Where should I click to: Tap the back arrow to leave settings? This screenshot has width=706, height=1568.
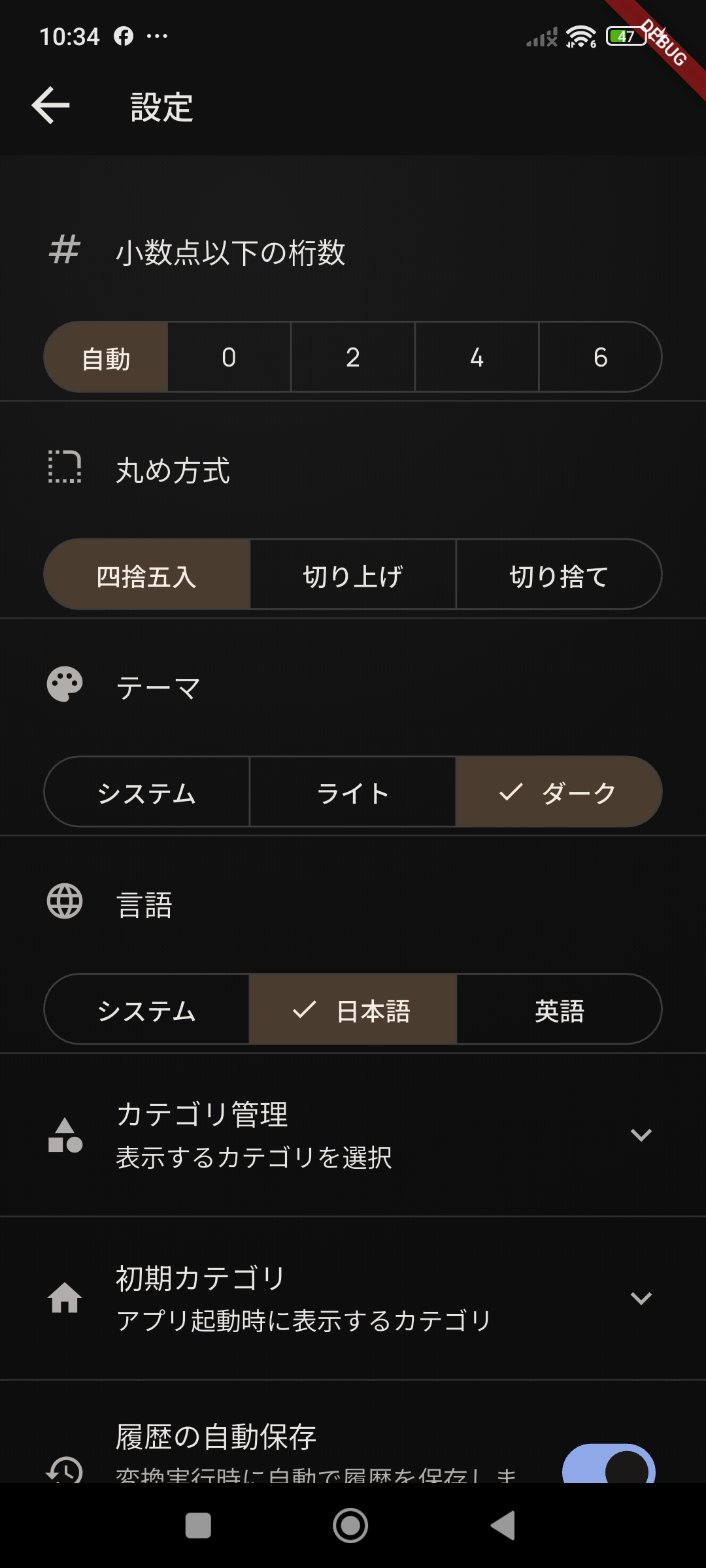coord(49,105)
